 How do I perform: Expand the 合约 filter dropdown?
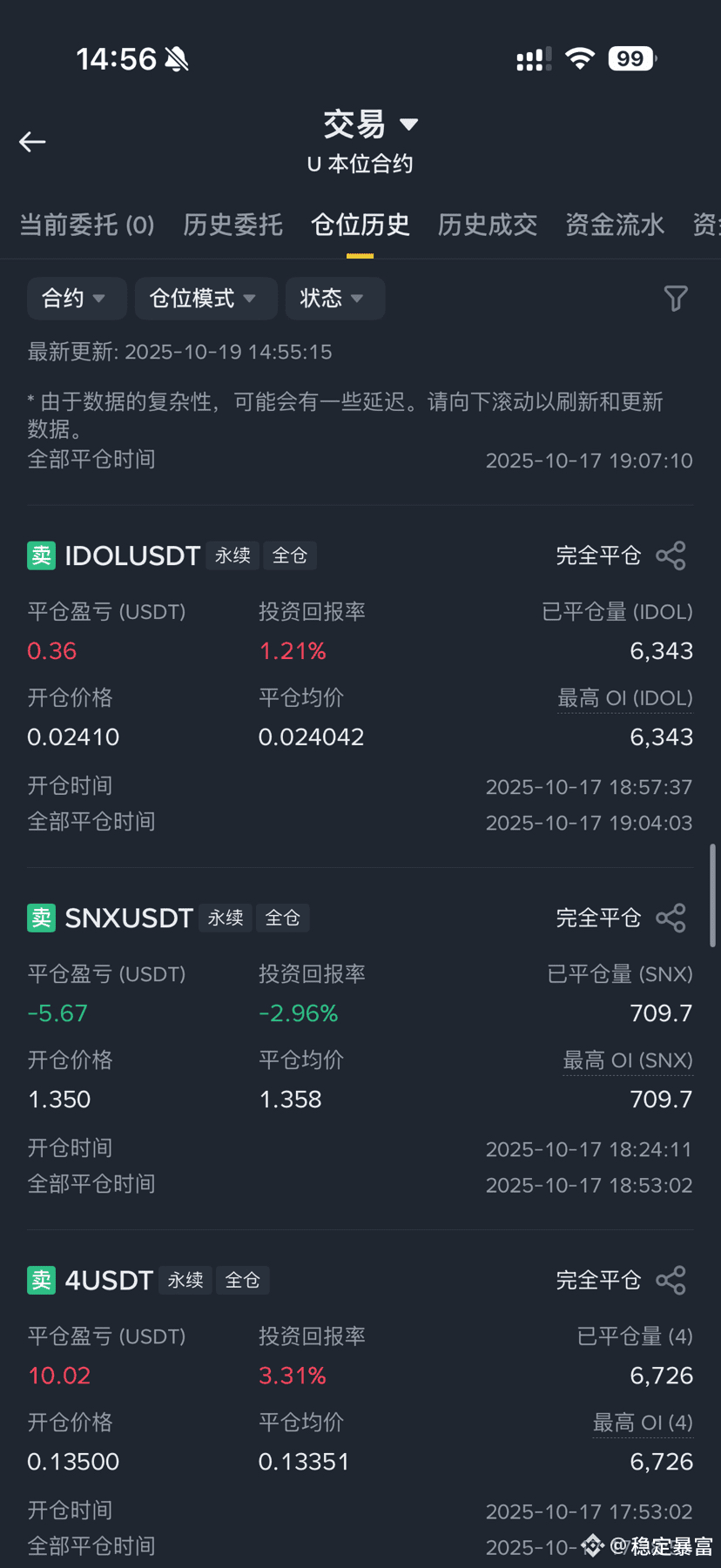75,299
